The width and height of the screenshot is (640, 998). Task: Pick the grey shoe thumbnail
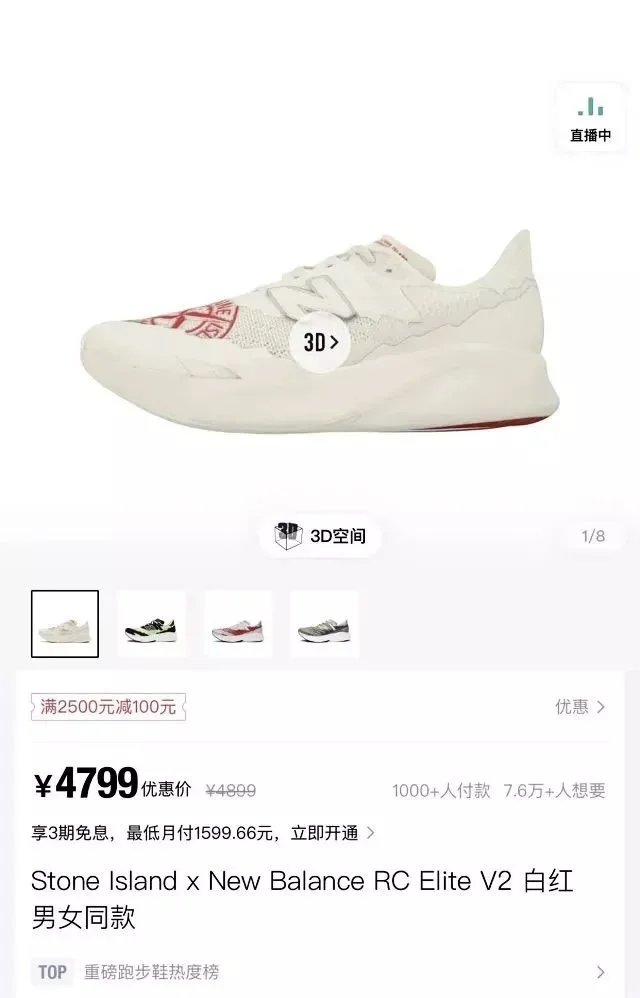(x=324, y=624)
